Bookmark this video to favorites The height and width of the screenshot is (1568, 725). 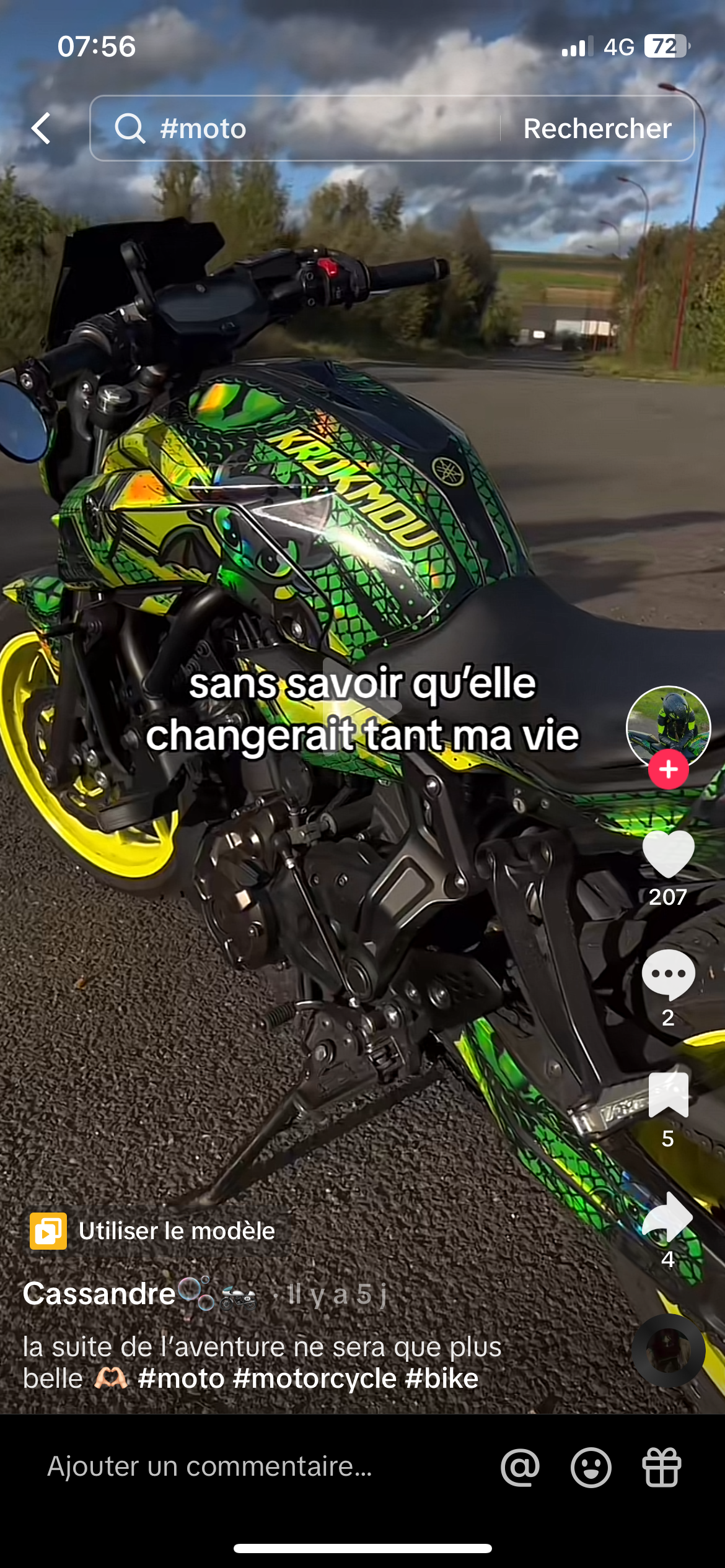coord(668,1095)
